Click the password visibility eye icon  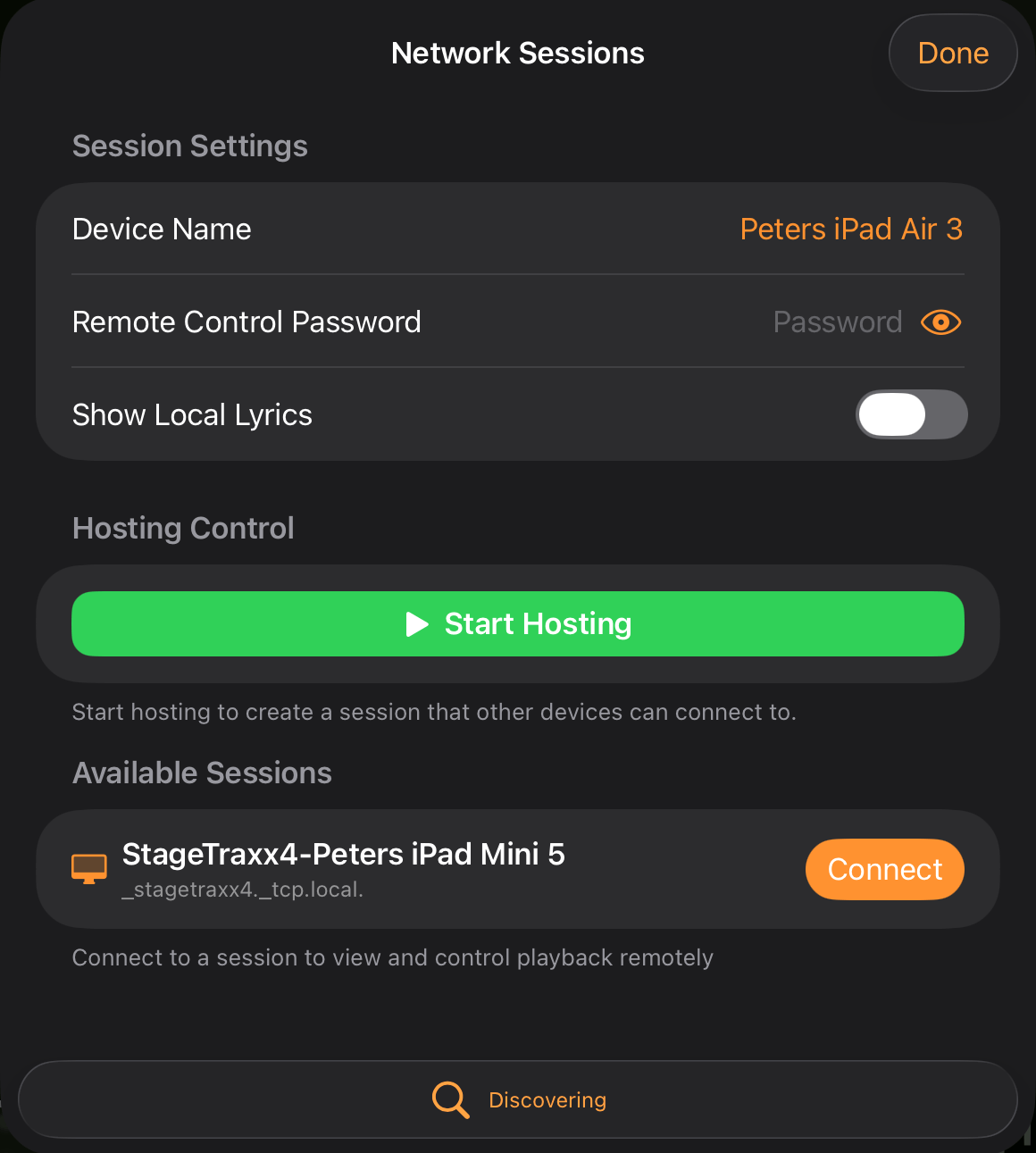pos(940,322)
